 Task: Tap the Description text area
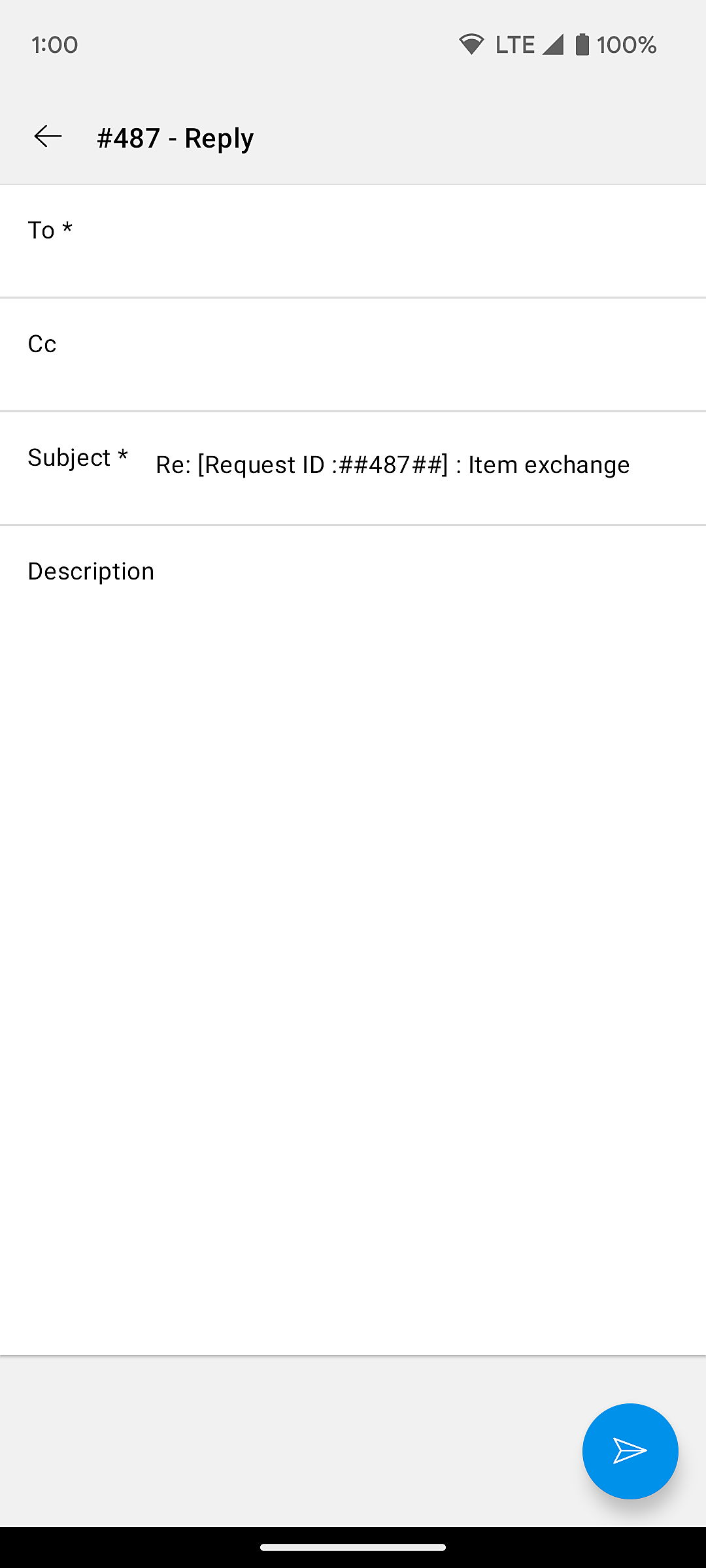pos(353,915)
